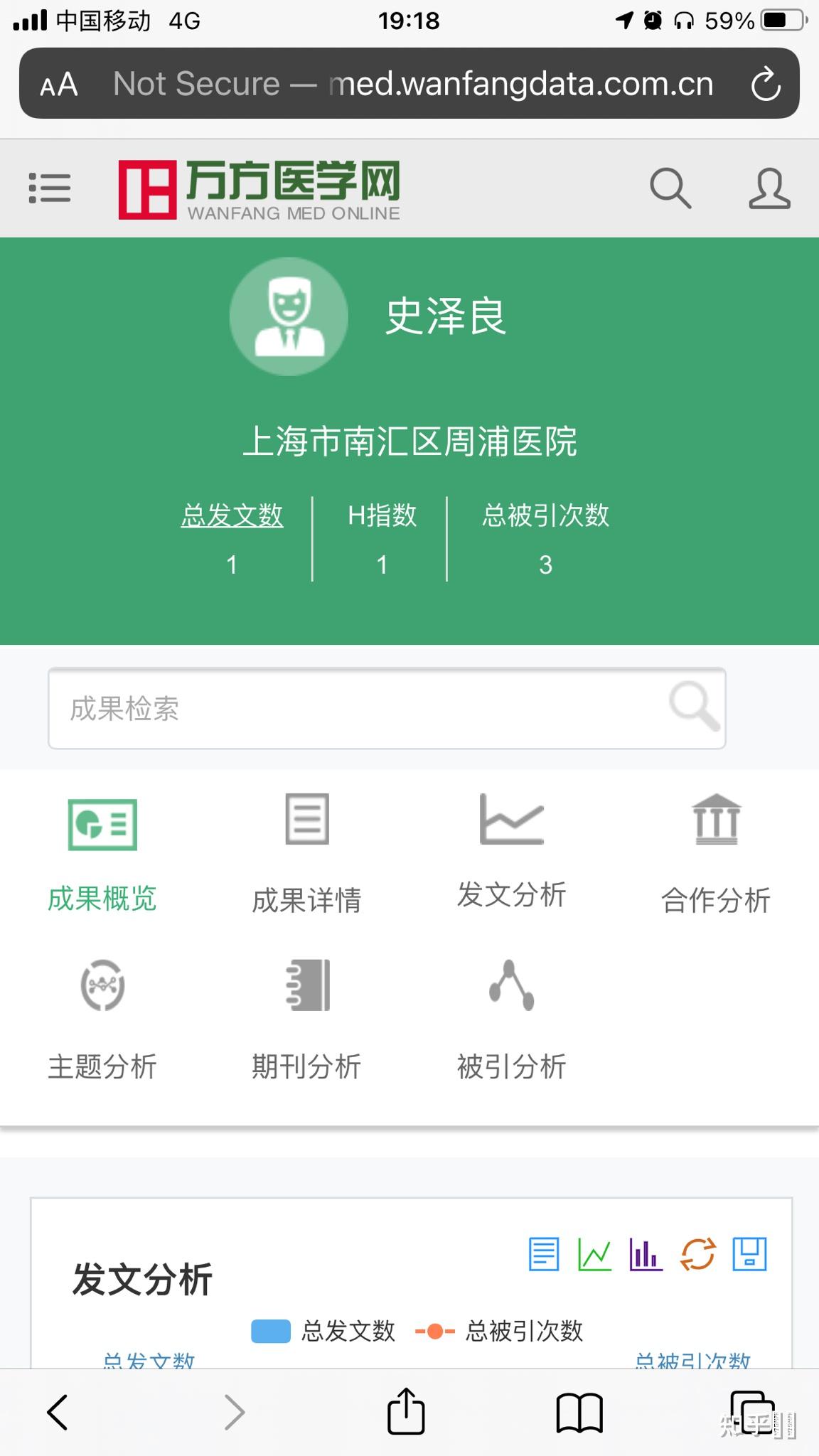Open the search magnifier in header
The height and width of the screenshot is (1456, 819).
[x=669, y=188]
